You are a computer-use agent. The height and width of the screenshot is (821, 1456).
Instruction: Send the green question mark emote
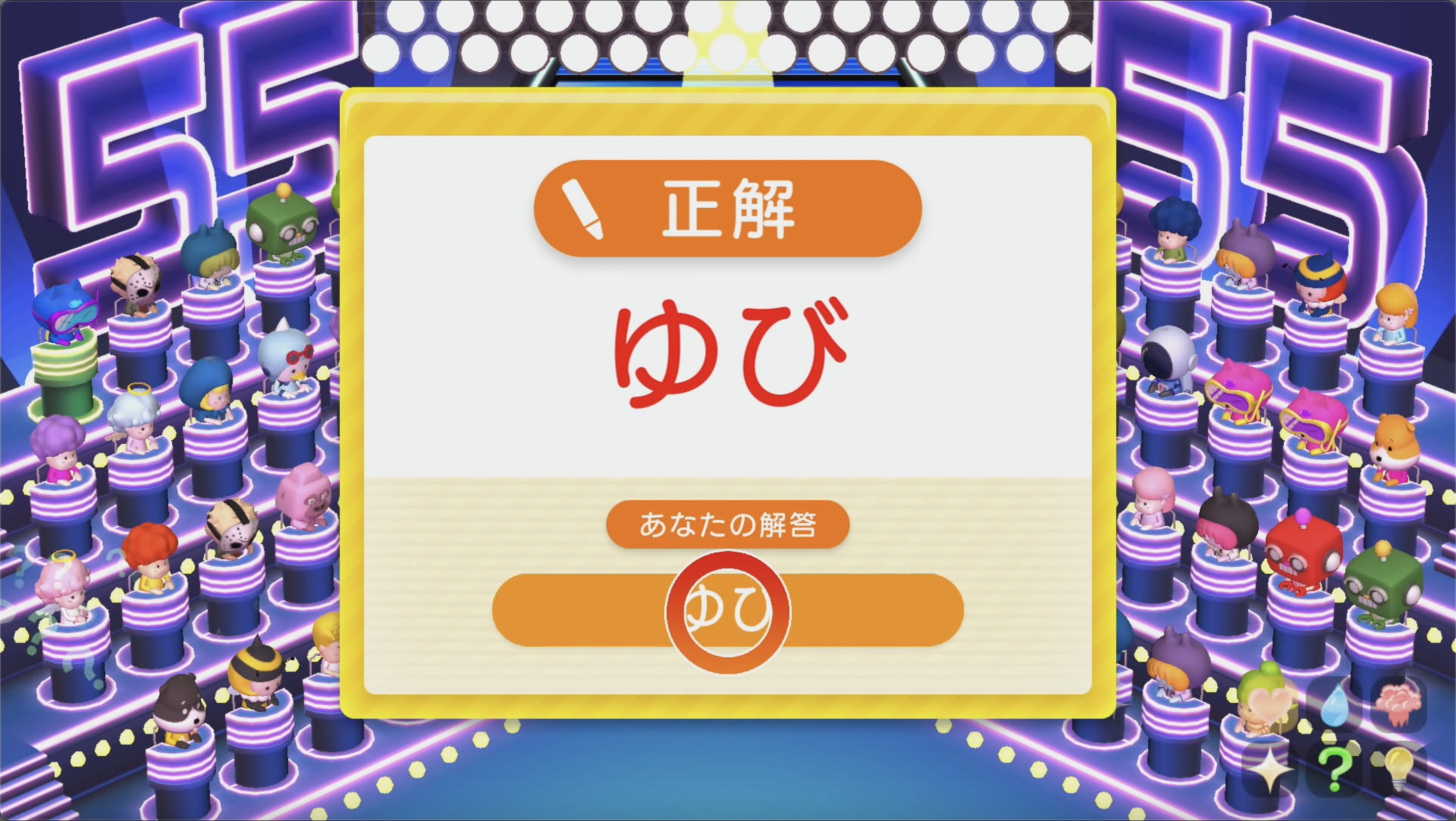point(1335,770)
